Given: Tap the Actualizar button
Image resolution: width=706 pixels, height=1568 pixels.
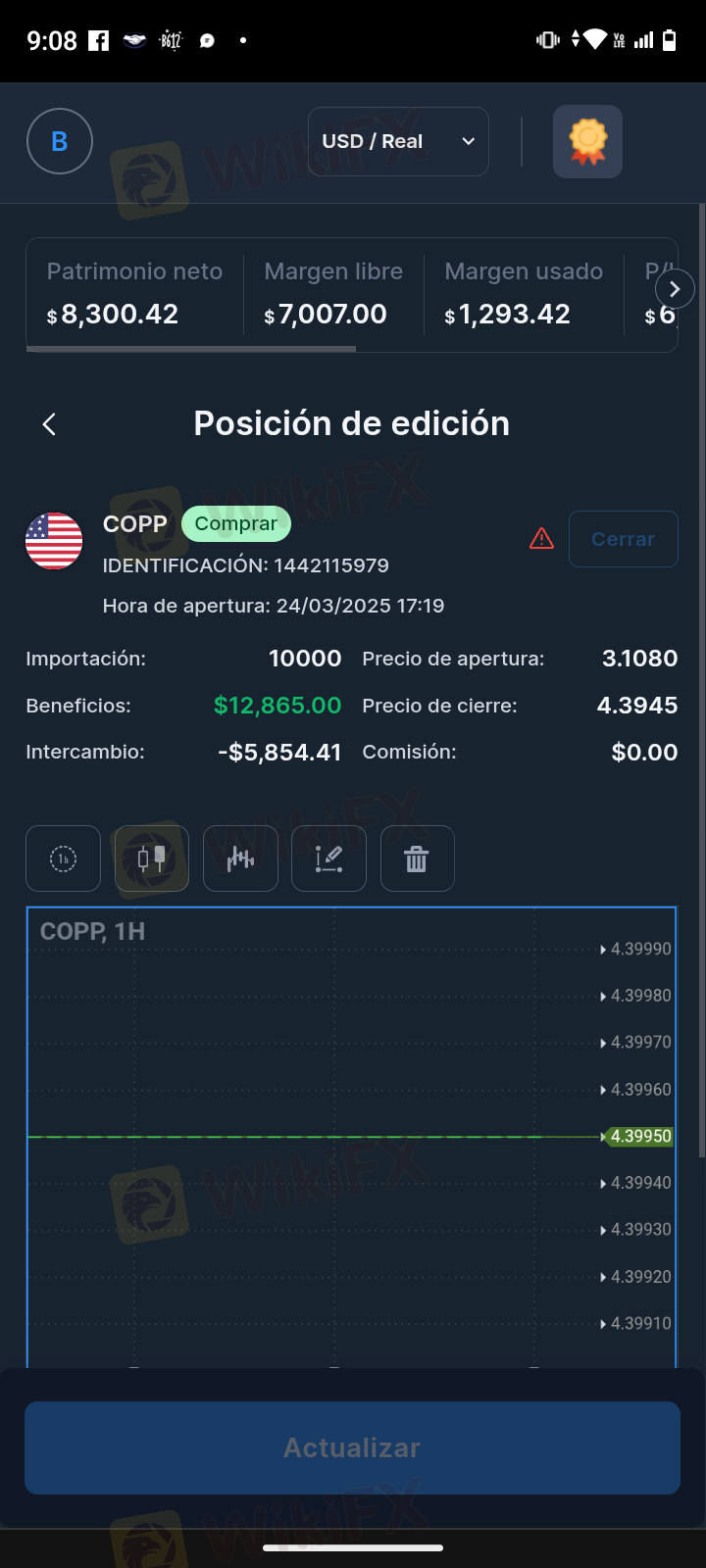Looking at the screenshot, I should tap(352, 1447).
